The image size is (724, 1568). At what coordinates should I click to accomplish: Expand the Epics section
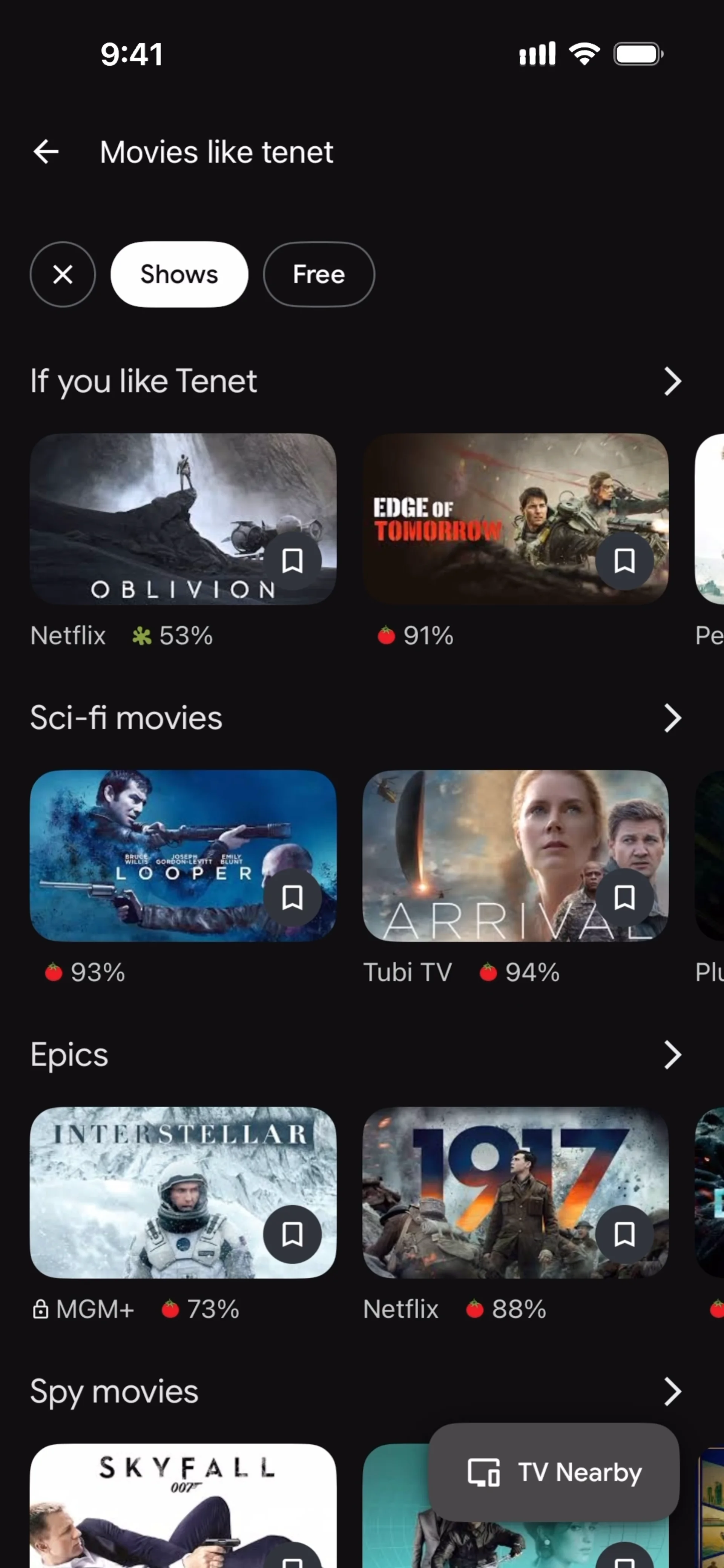pyautogui.click(x=672, y=1055)
